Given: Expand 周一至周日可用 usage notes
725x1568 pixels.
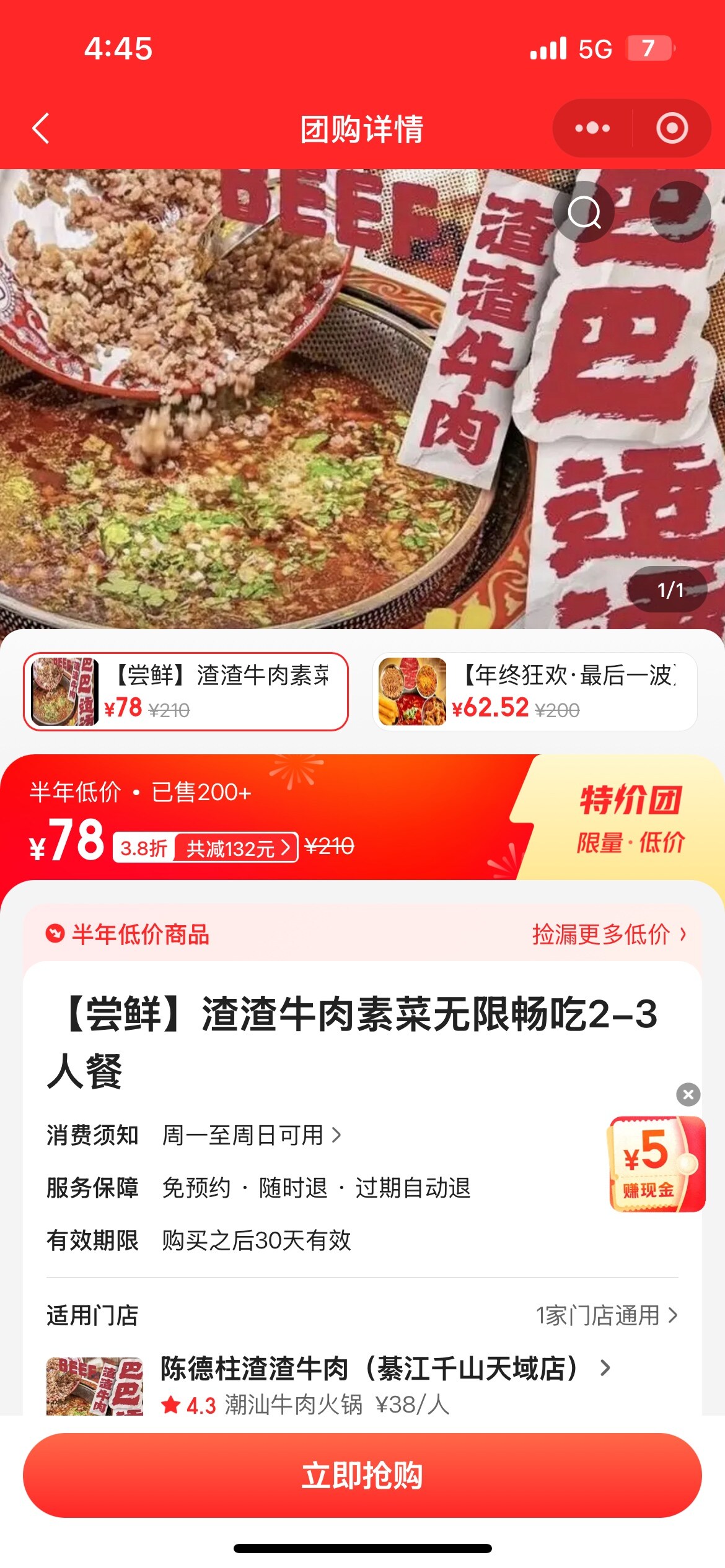Looking at the screenshot, I should point(251,1135).
